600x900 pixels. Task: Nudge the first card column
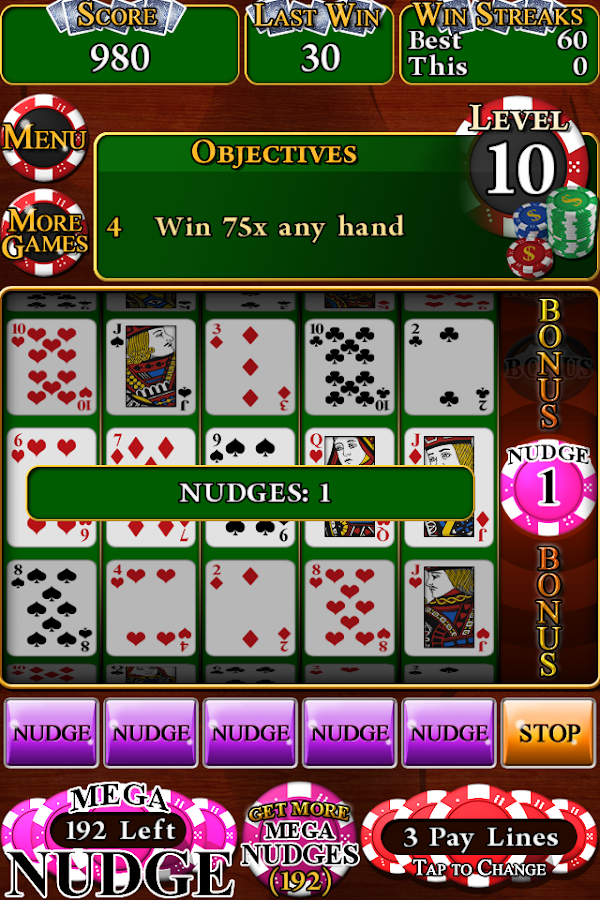(52, 733)
